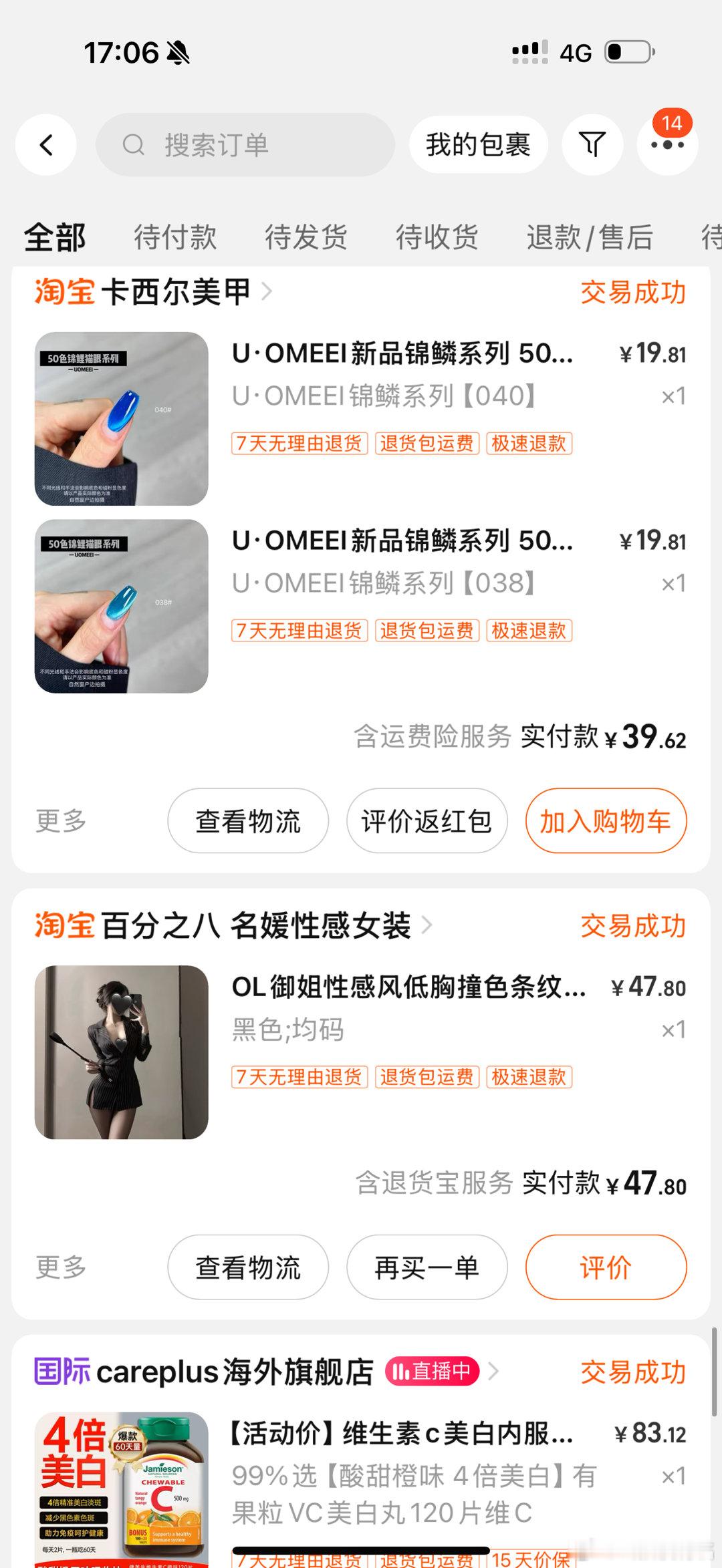722x1568 pixels.
Task: Open the three-dot more menu
Action: click(667, 145)
